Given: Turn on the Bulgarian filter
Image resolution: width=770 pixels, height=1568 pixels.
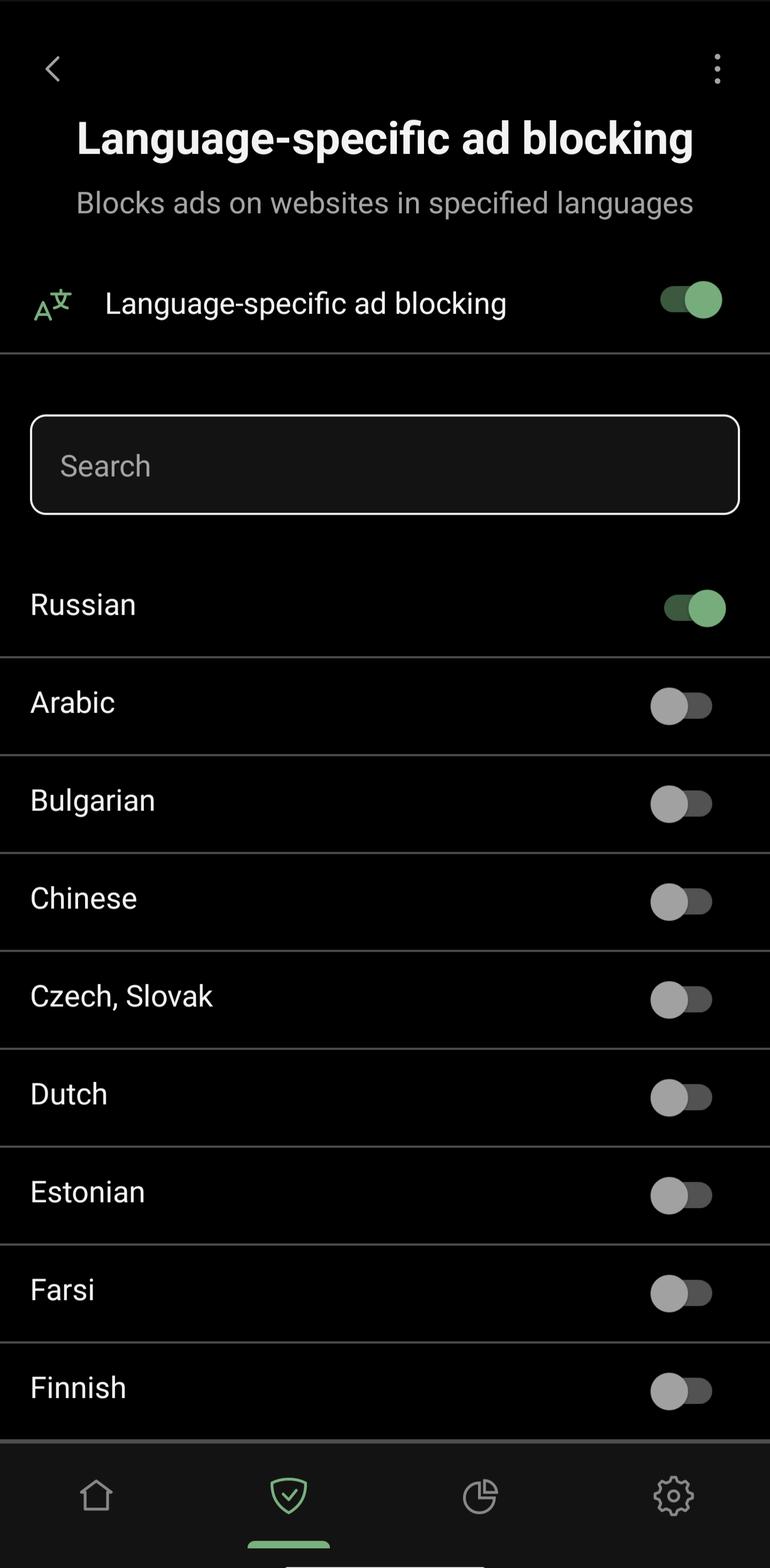Looking at the screenshot, I should click(x=681, y=804).
